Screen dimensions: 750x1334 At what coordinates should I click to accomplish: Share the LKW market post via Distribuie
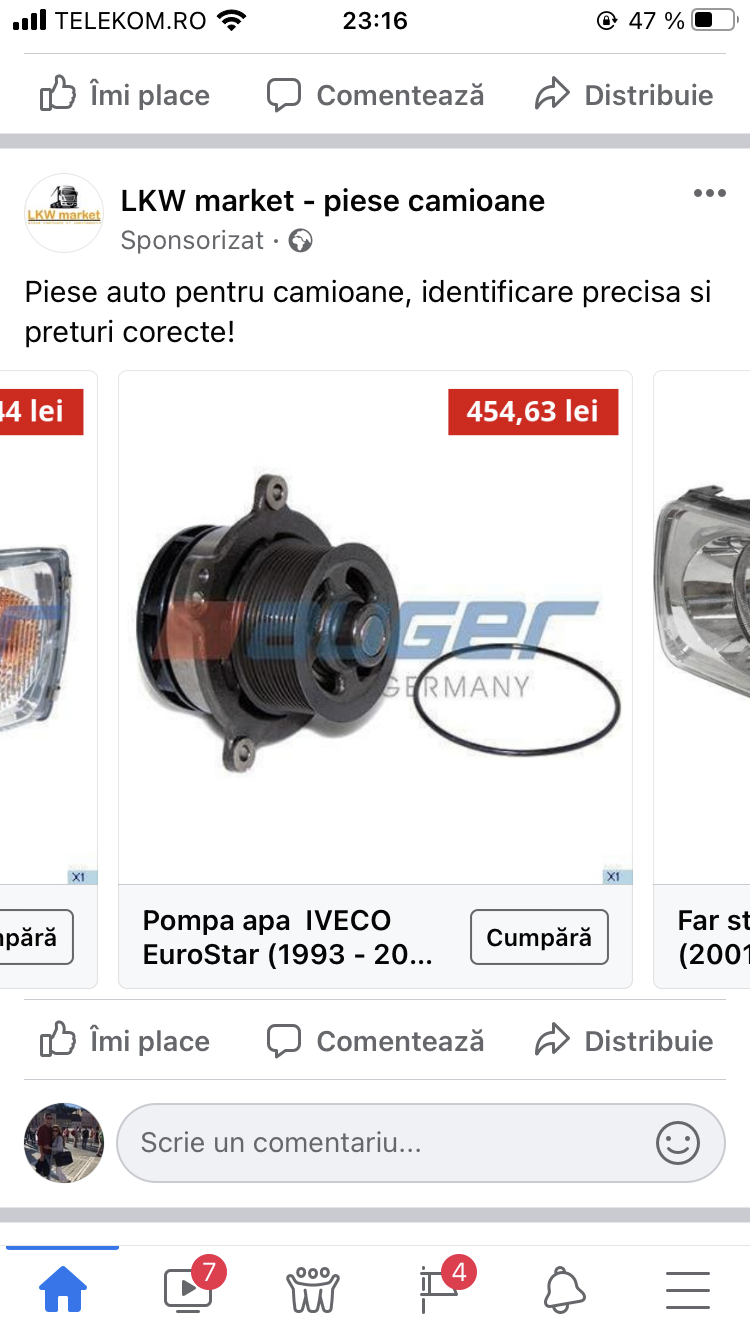coord(624,1041)
